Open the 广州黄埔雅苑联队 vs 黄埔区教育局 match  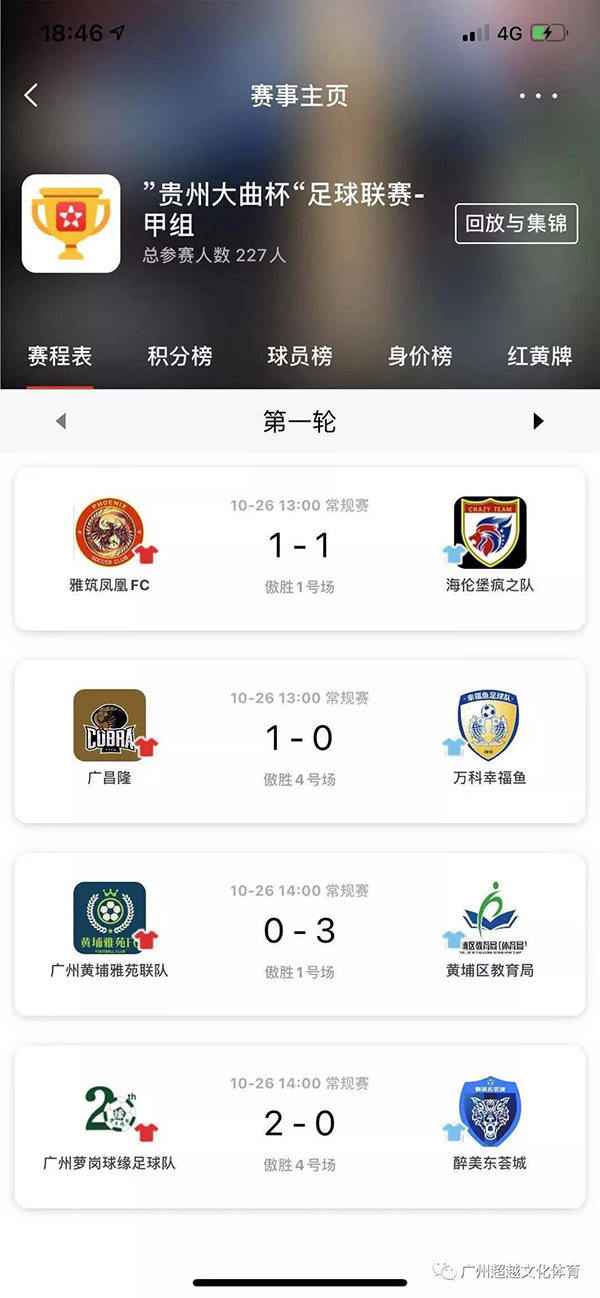click(x=300, y=933)
